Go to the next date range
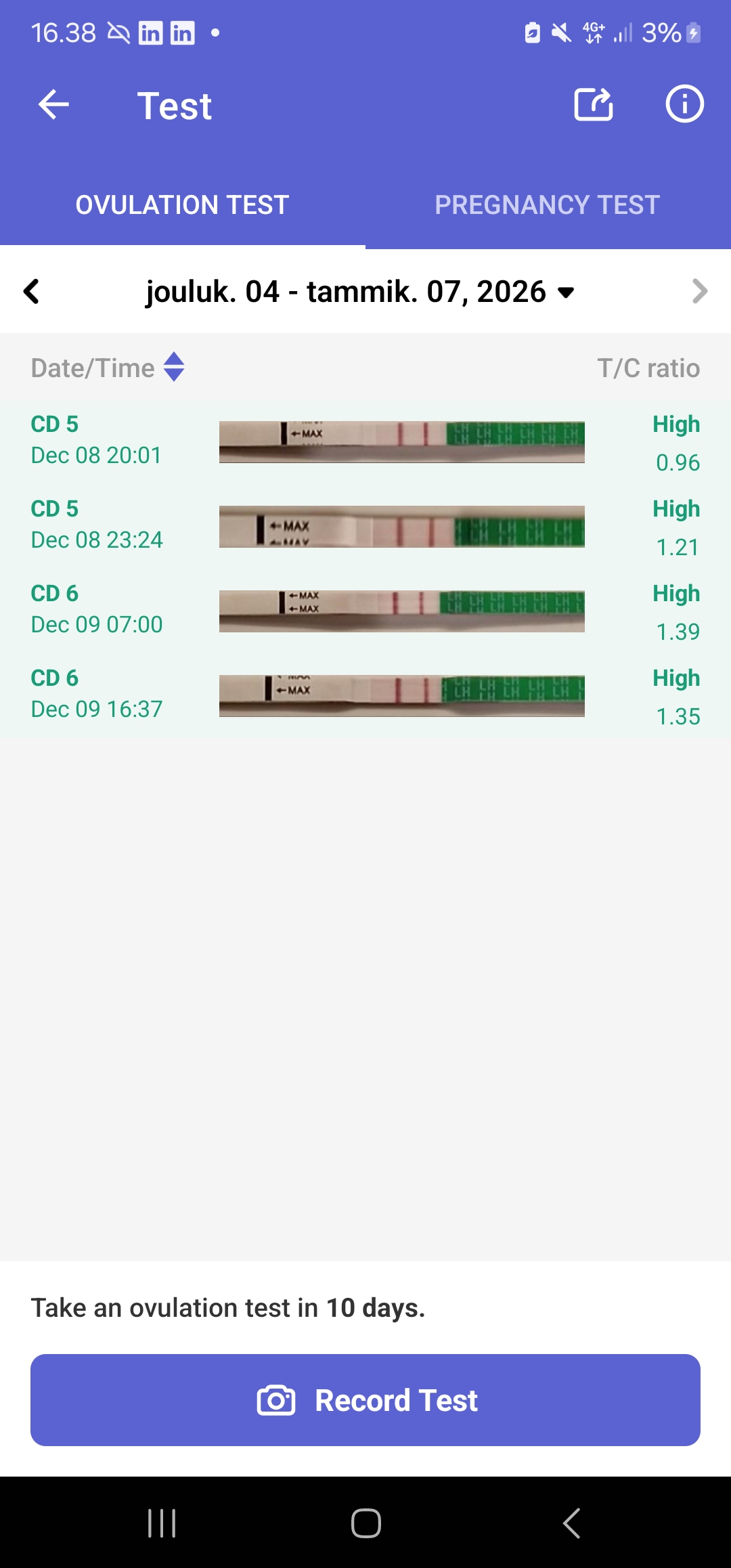Viewport: 731px width, 1568px height. click(x=699, y=292)
